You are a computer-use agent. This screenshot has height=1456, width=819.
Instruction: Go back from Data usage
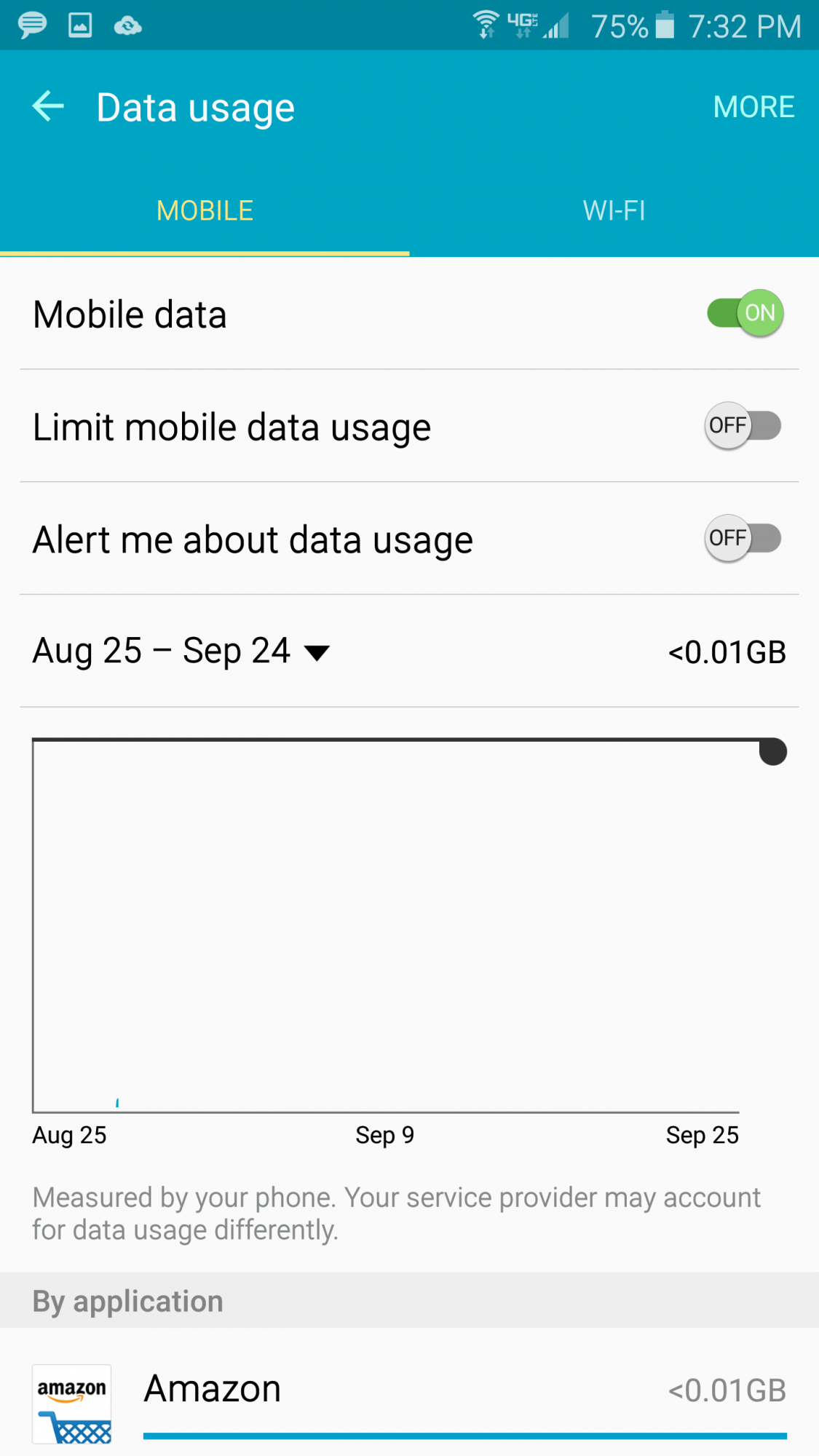click(49, 107)
